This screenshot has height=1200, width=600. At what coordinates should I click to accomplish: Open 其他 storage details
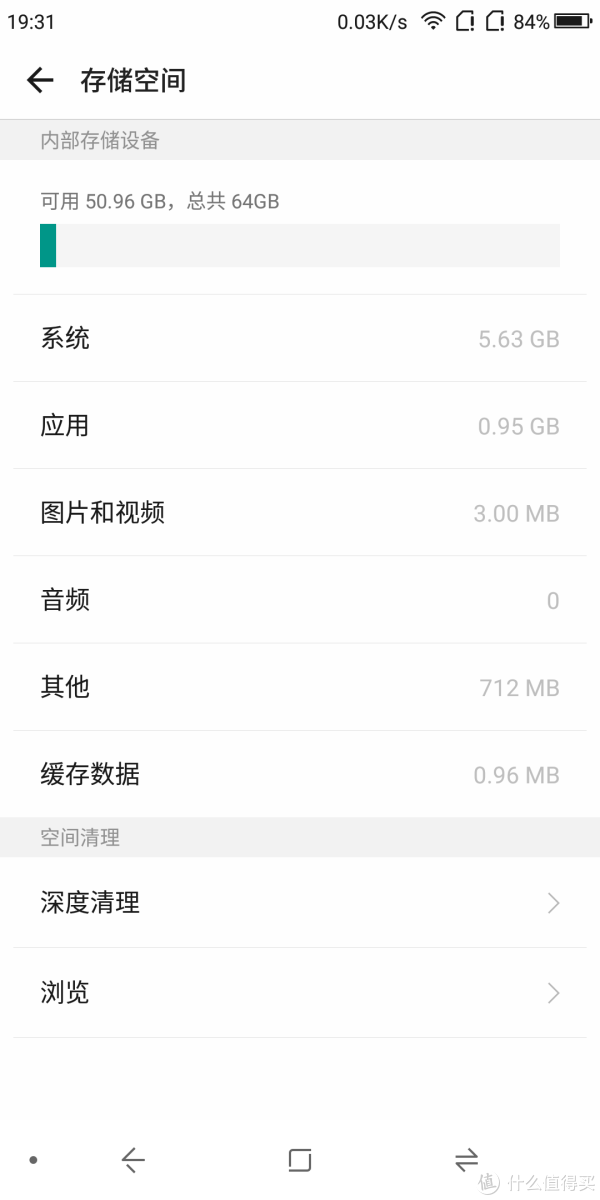(300, 686)
